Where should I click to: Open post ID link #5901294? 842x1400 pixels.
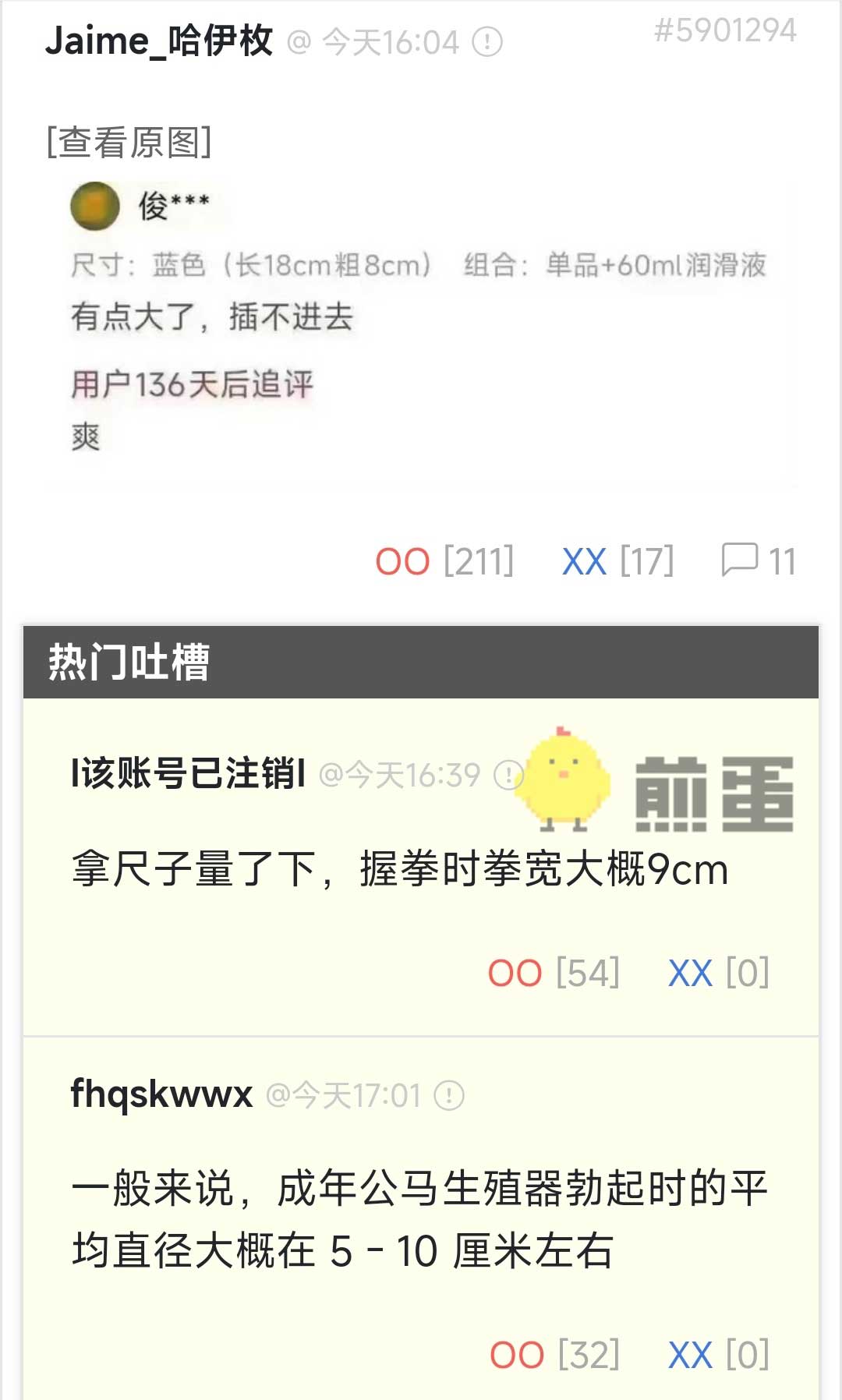[x=724, y=31]
